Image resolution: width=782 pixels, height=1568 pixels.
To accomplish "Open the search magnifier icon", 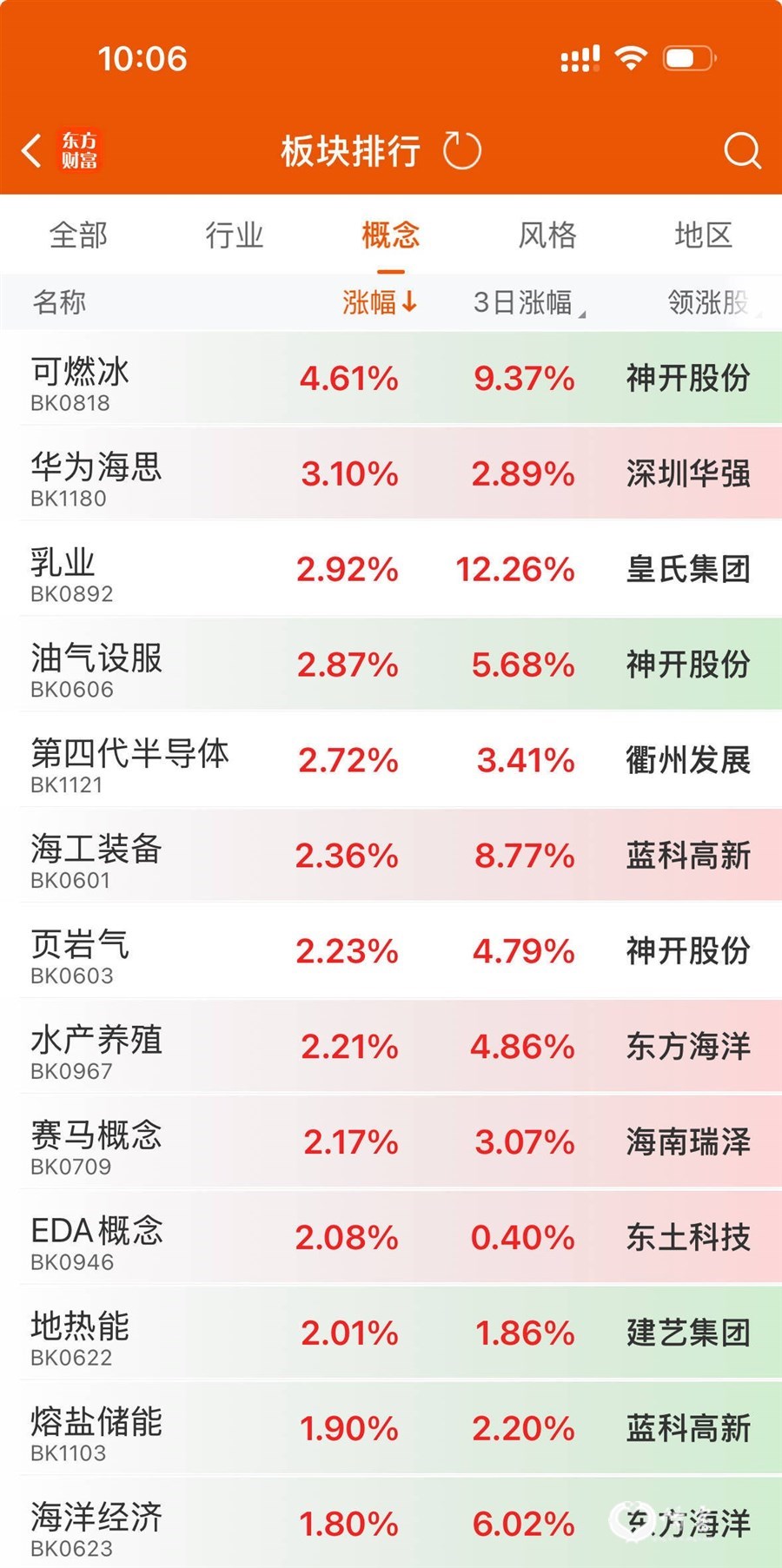I will click(742, 151).
